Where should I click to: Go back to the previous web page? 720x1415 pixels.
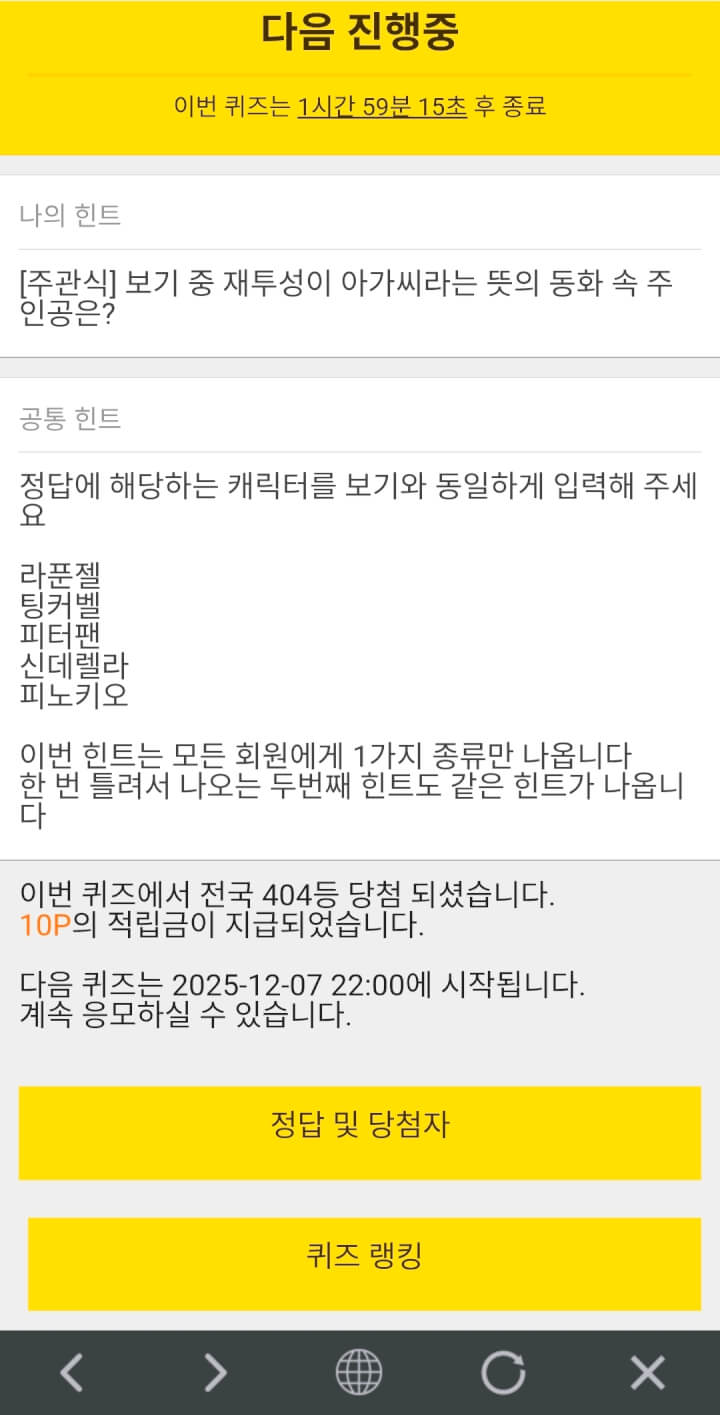[71, 1372]
